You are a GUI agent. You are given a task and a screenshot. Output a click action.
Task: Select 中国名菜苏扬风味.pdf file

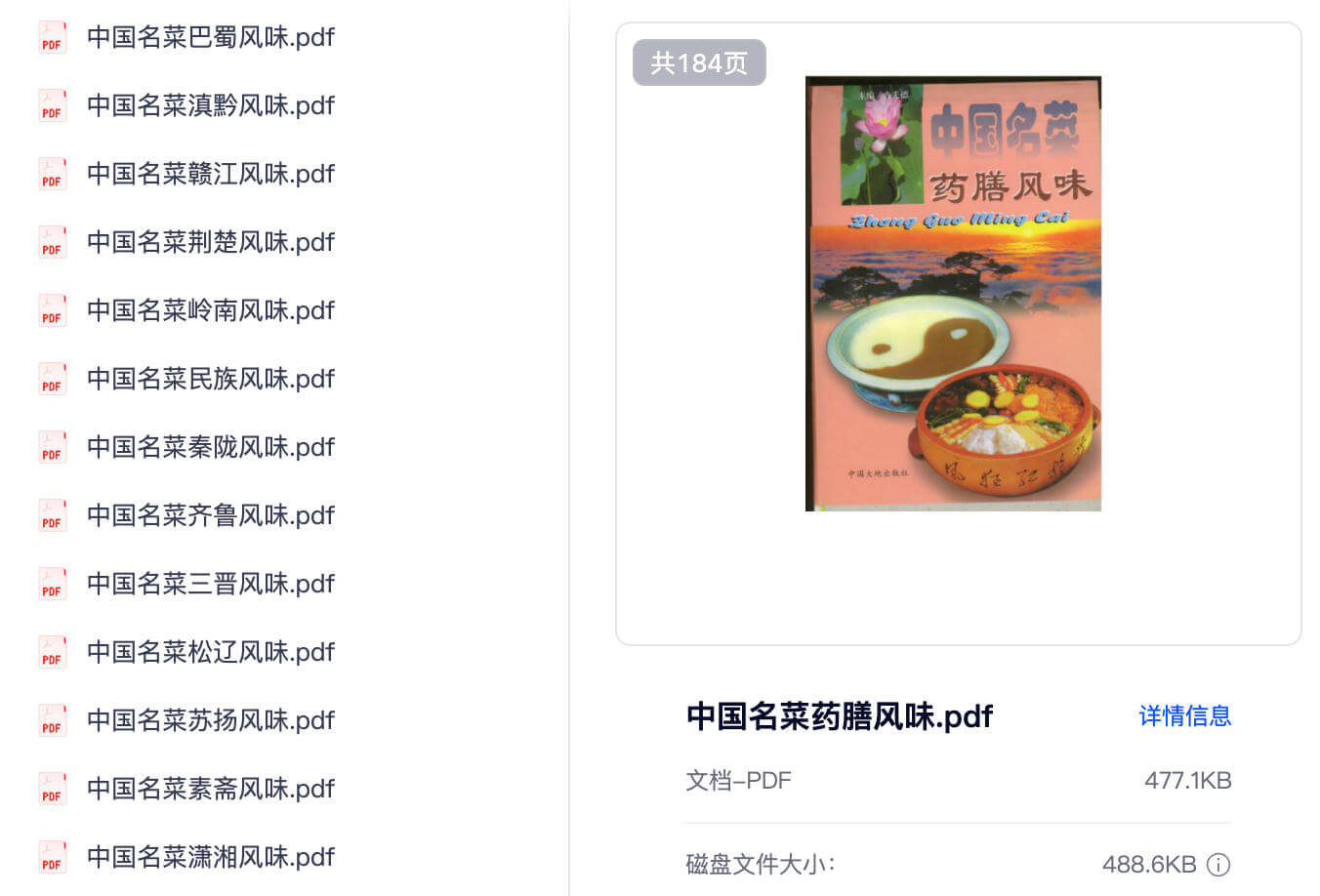[210, 720]
